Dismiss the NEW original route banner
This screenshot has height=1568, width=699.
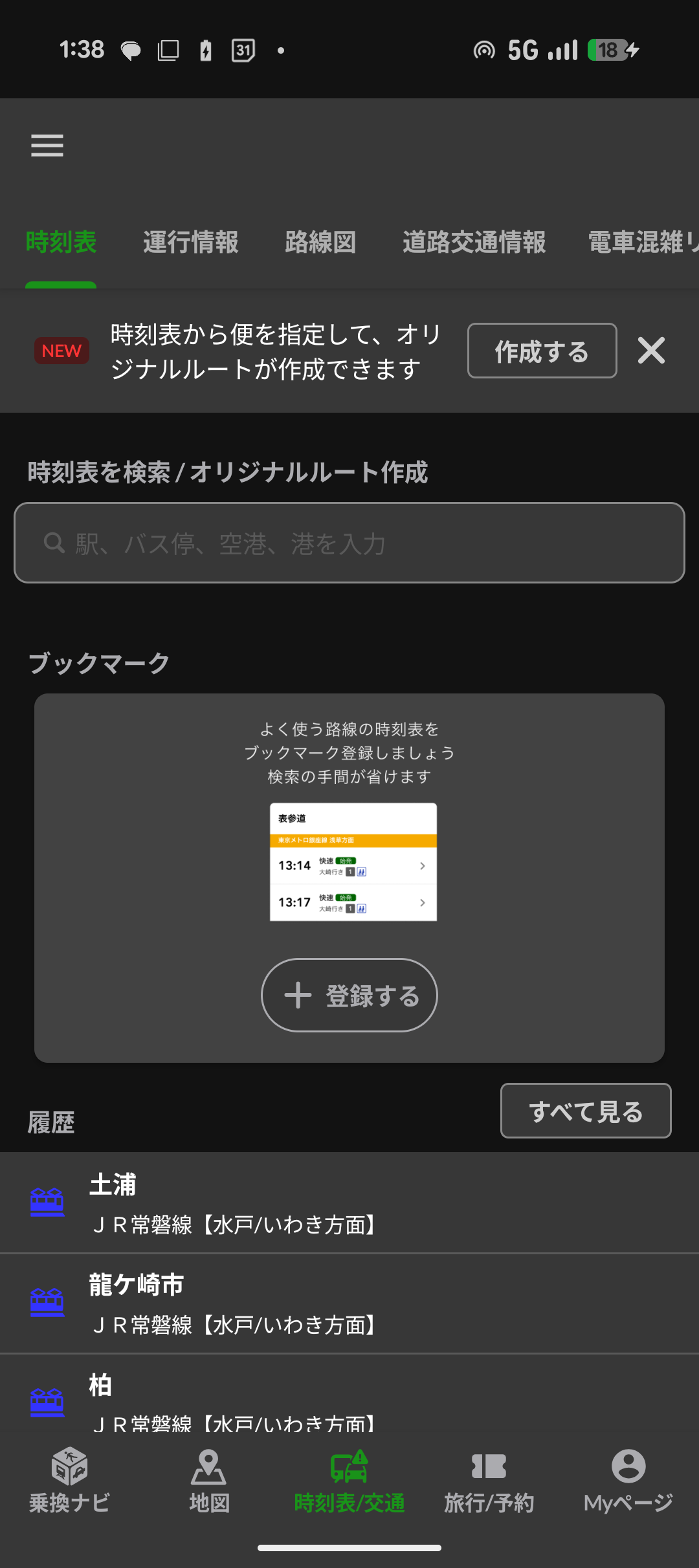tap(651, 351)
